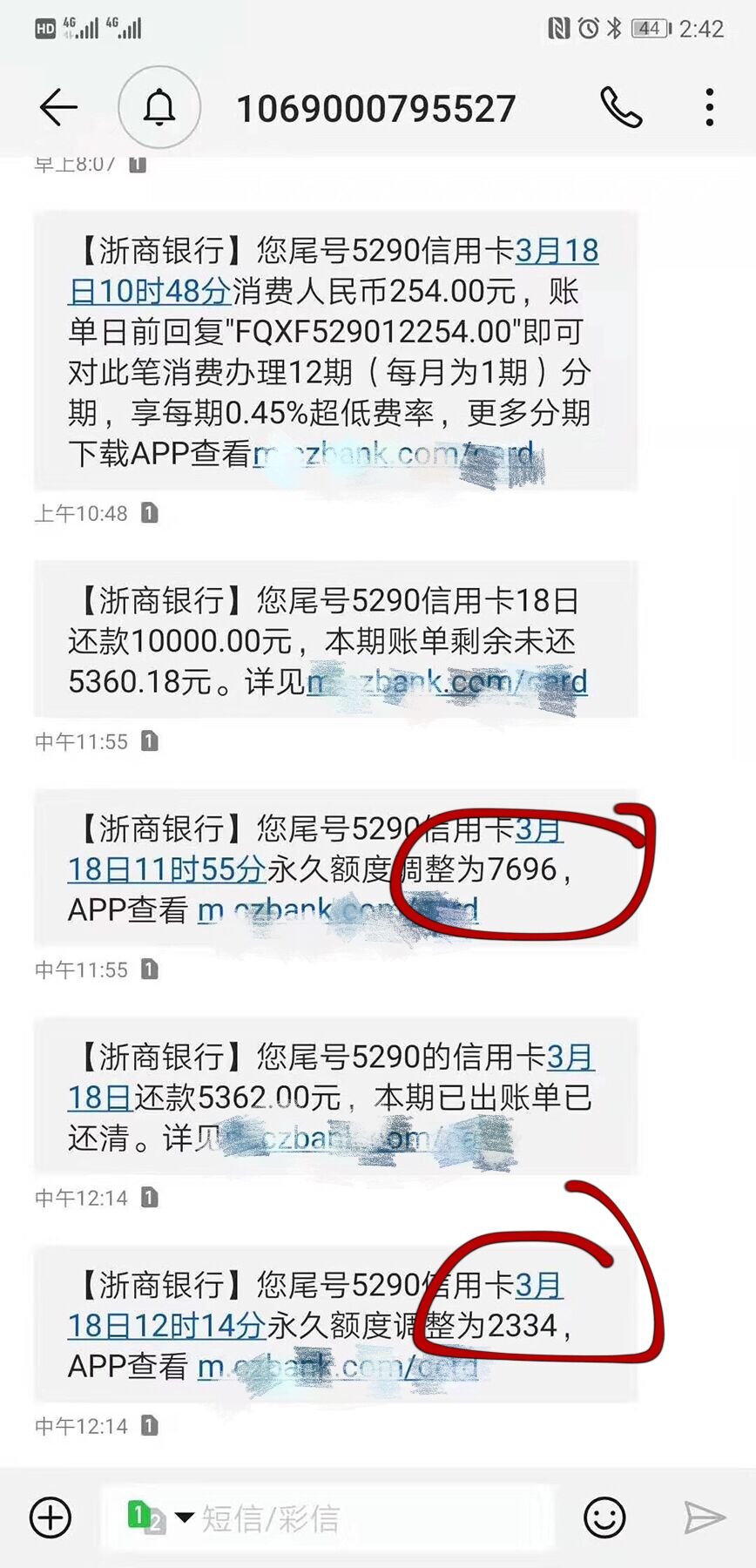This screenshot has height=1568, width=756.
Task: Open the plus attachment button
Action: [51, 1517]
